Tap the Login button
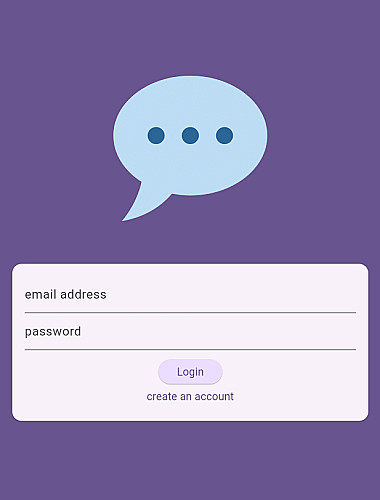The width and height of the screenshot is (380, 500). click(x=190, y=372)
